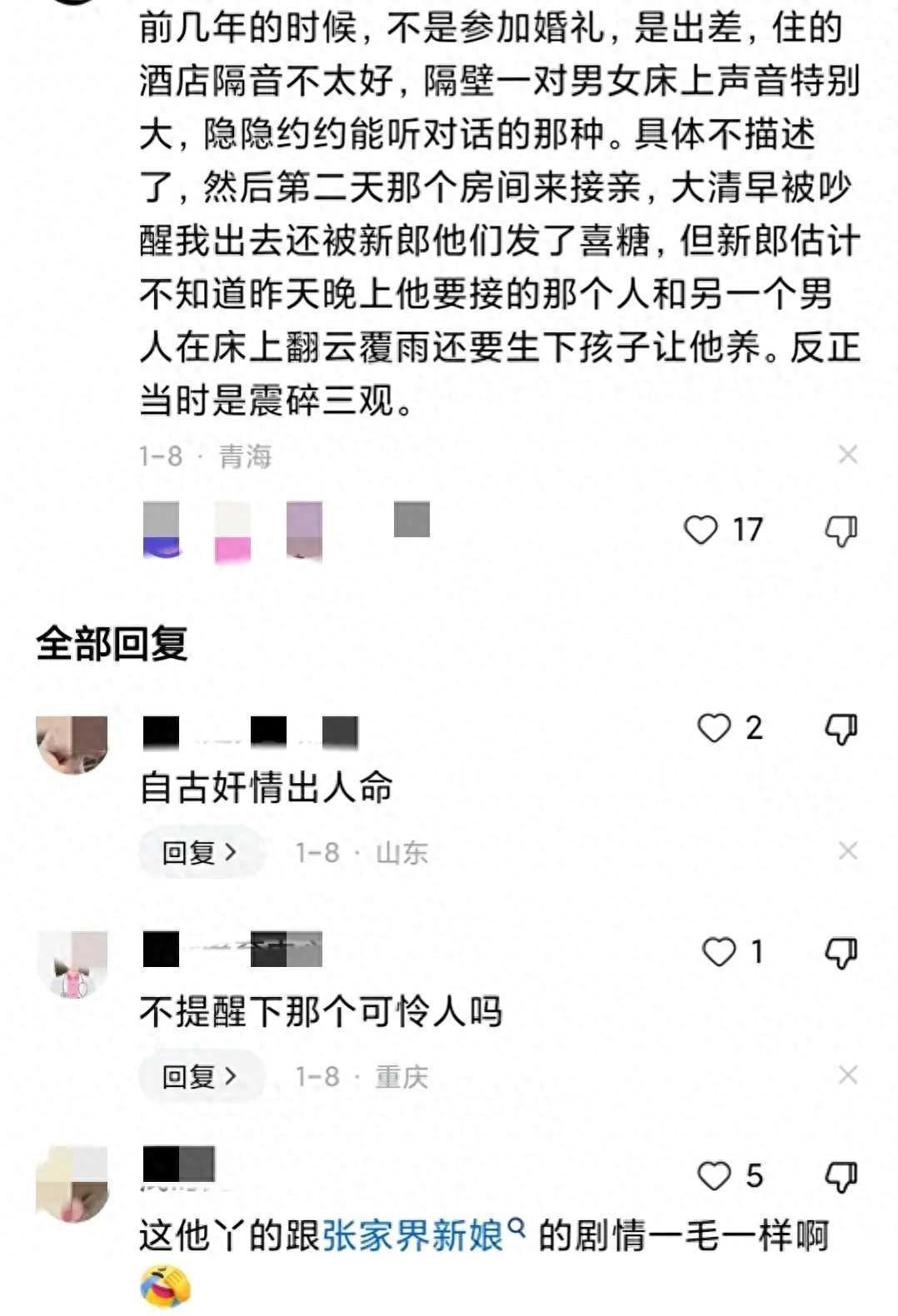Like the reply mentioning 张家界新娘
Screen dimensions: 898x1316
(714, 1176)
